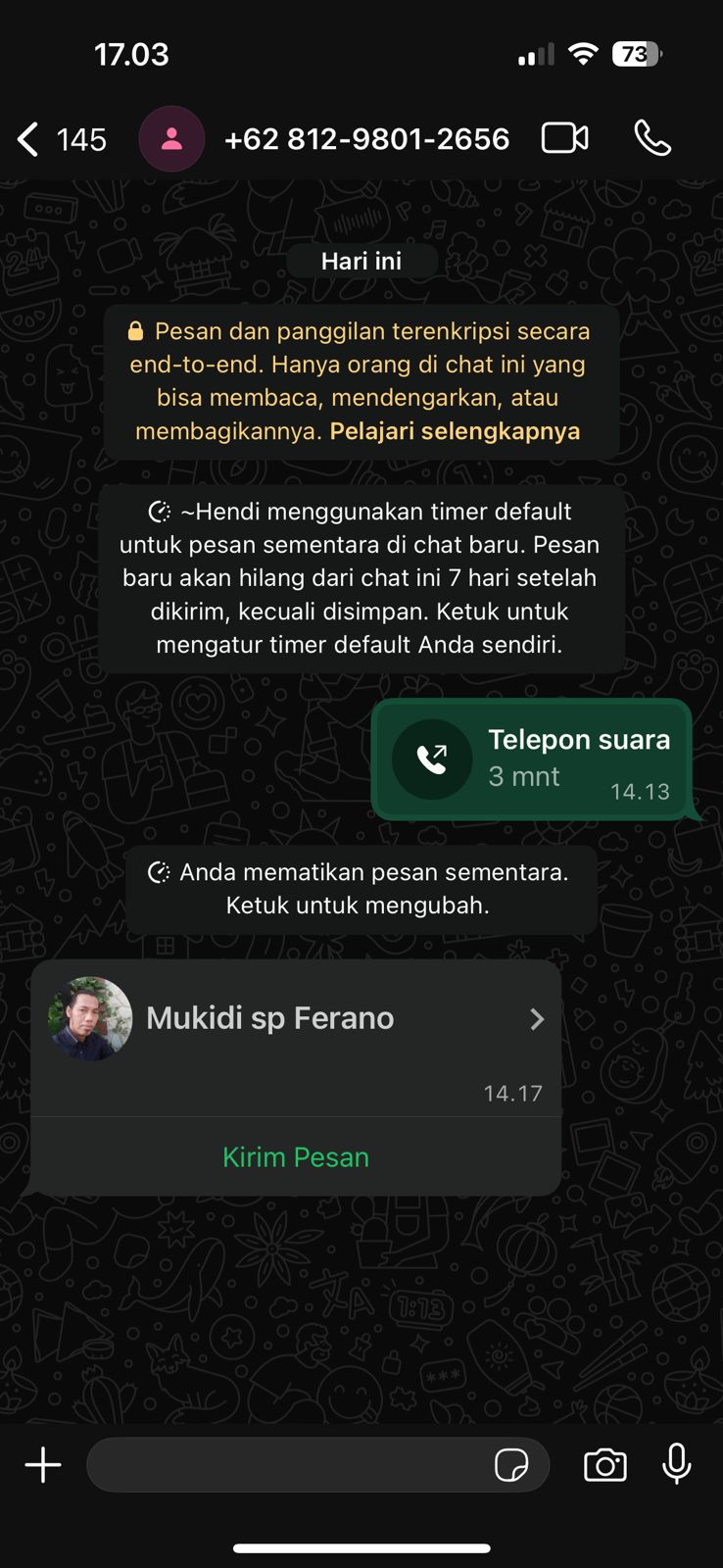This screenshot has width=723, height=1568.
Task: Open shared contact Mukidi sp Ferano
Action: point(294,1019)
